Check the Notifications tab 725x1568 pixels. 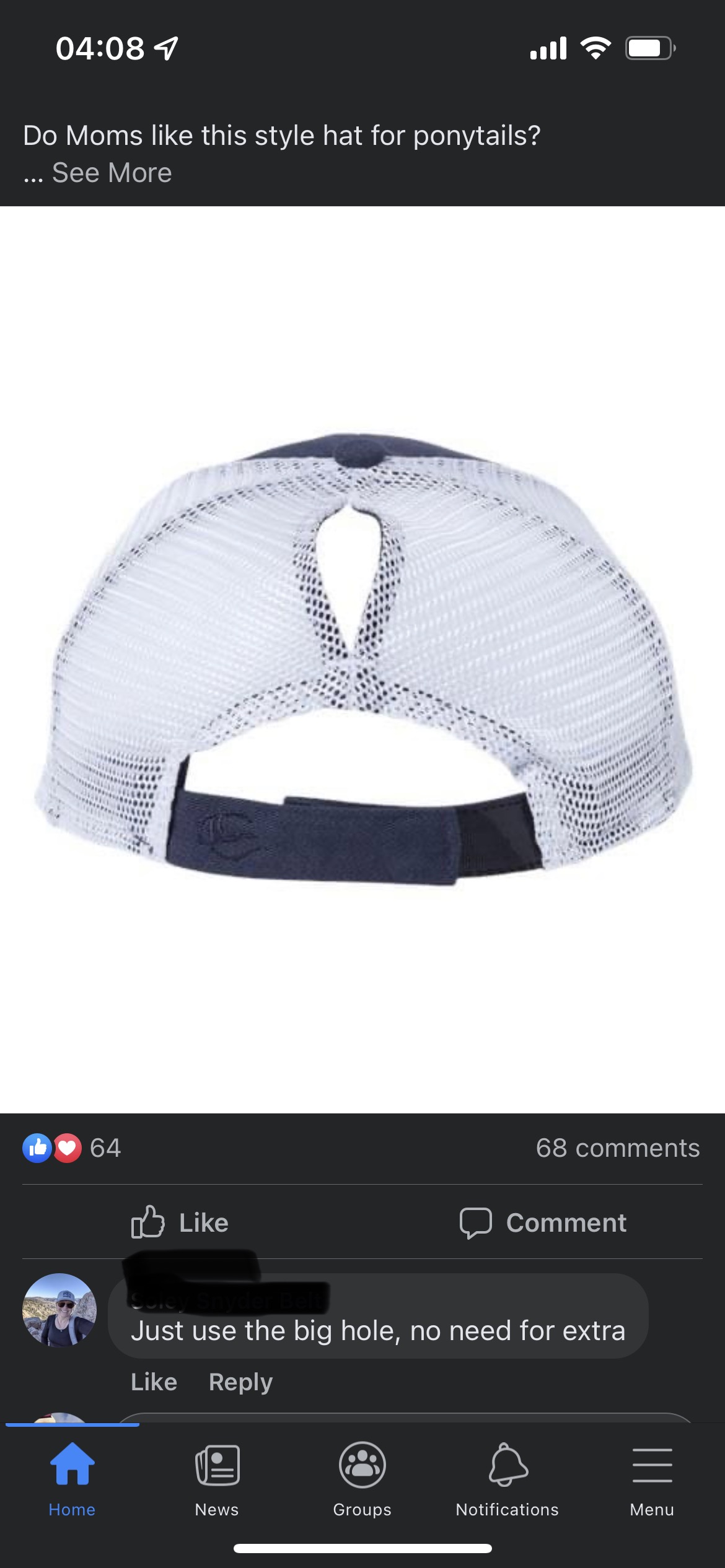[x=507, y=1480]
